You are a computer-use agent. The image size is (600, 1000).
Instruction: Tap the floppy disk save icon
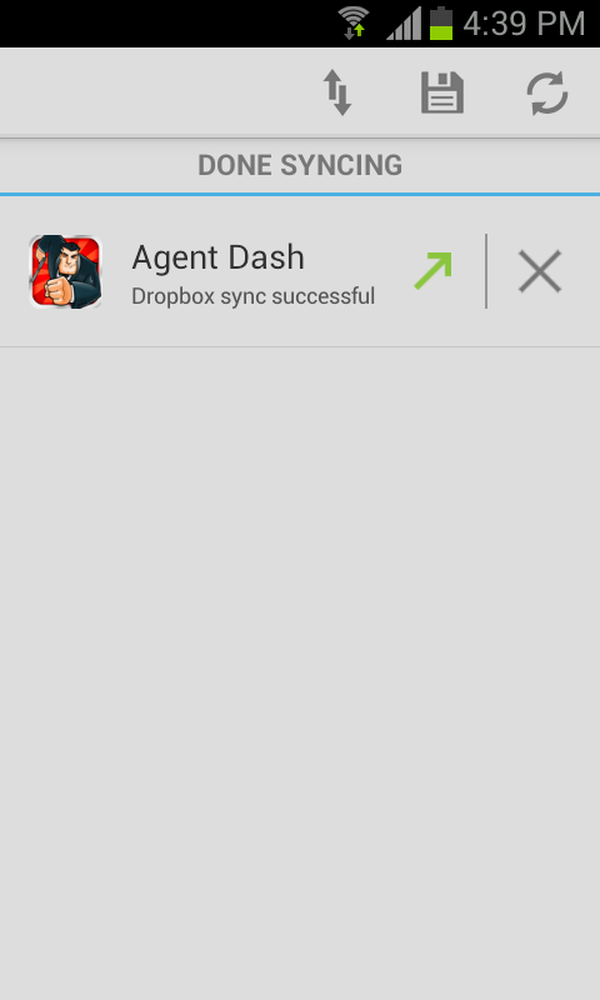pyautogui.click(x=442, y=94)
